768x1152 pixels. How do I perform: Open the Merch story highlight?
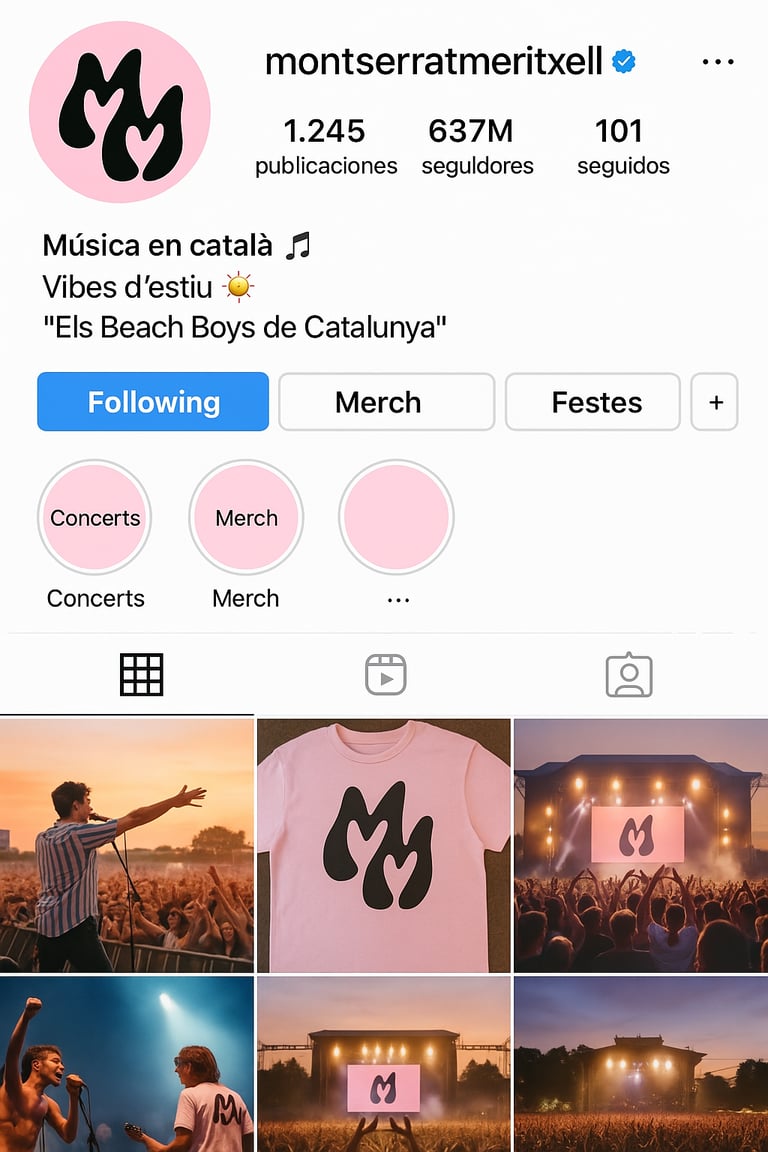point(246,518)
